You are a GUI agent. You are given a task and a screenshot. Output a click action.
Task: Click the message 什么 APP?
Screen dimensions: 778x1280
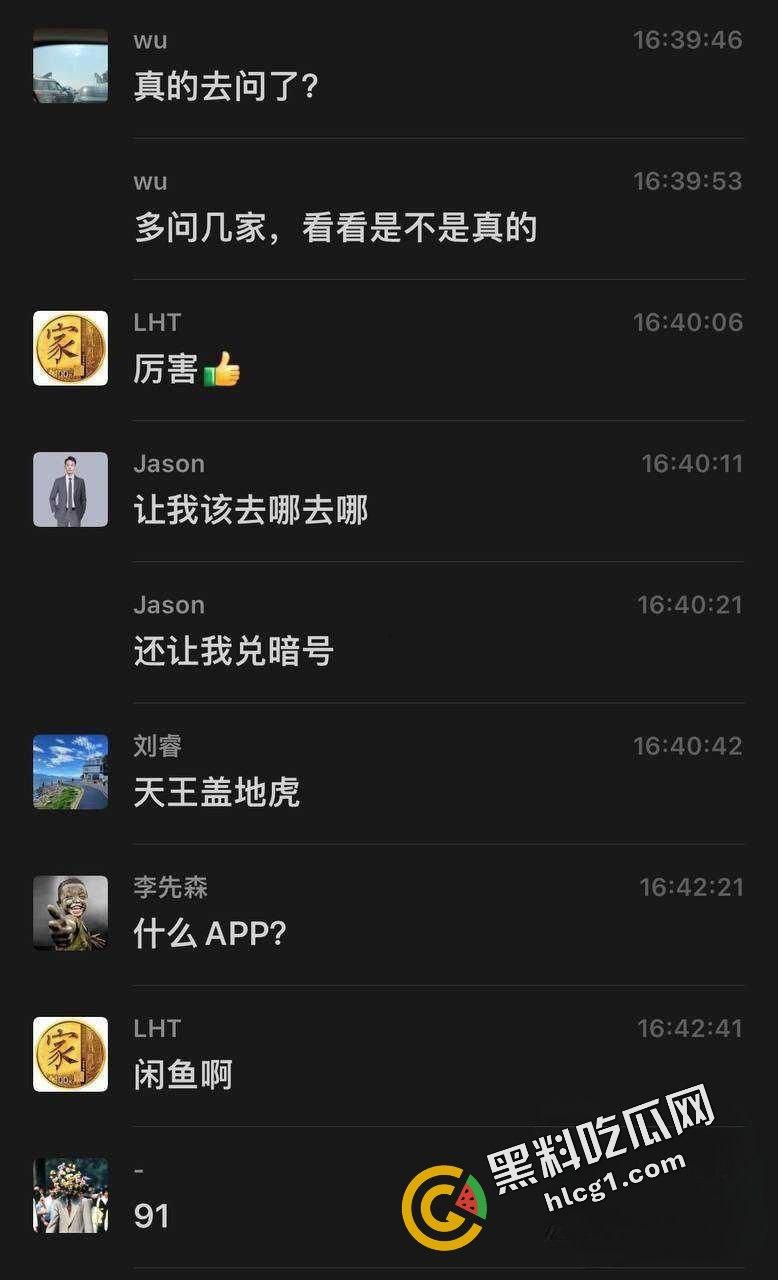(210, 934)
